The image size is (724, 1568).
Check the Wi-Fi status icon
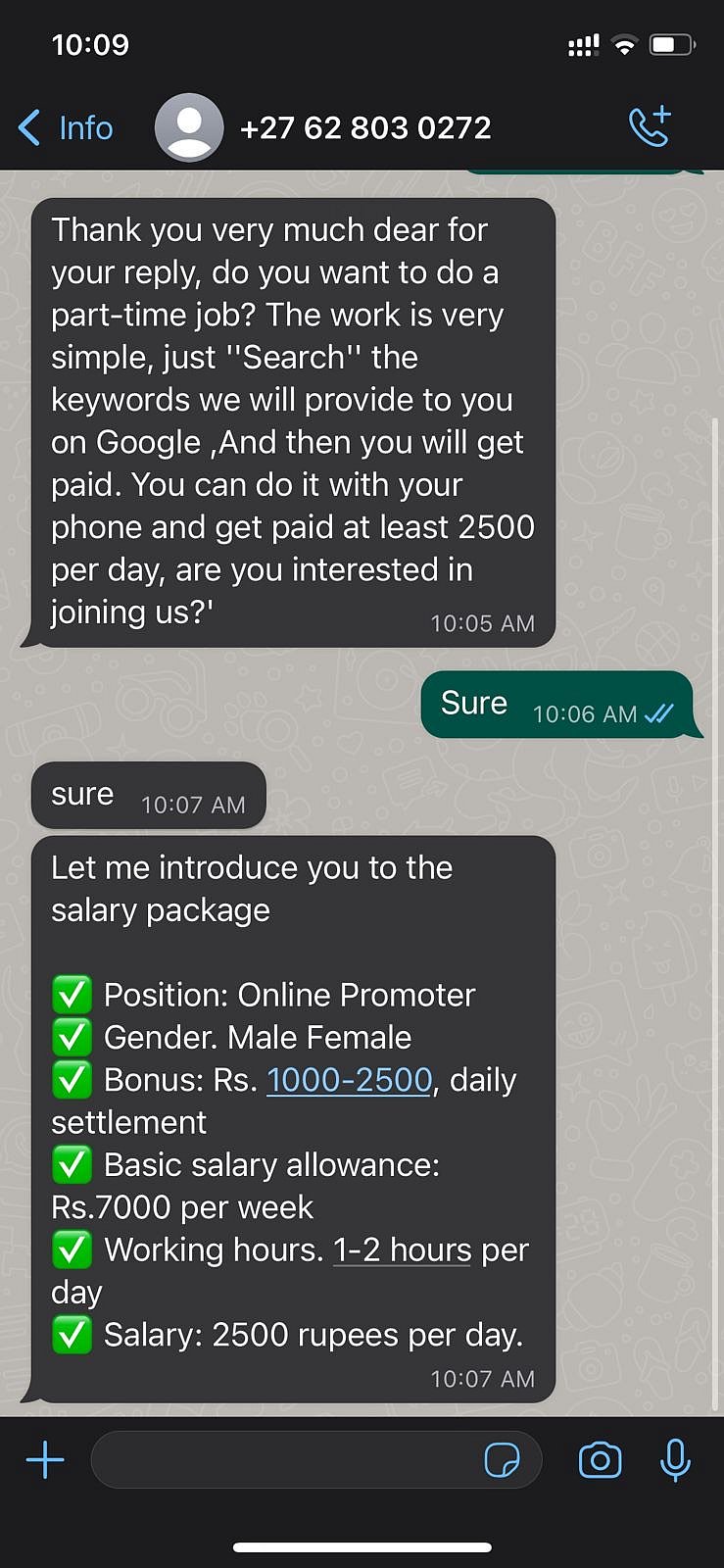tap(624, 43)
